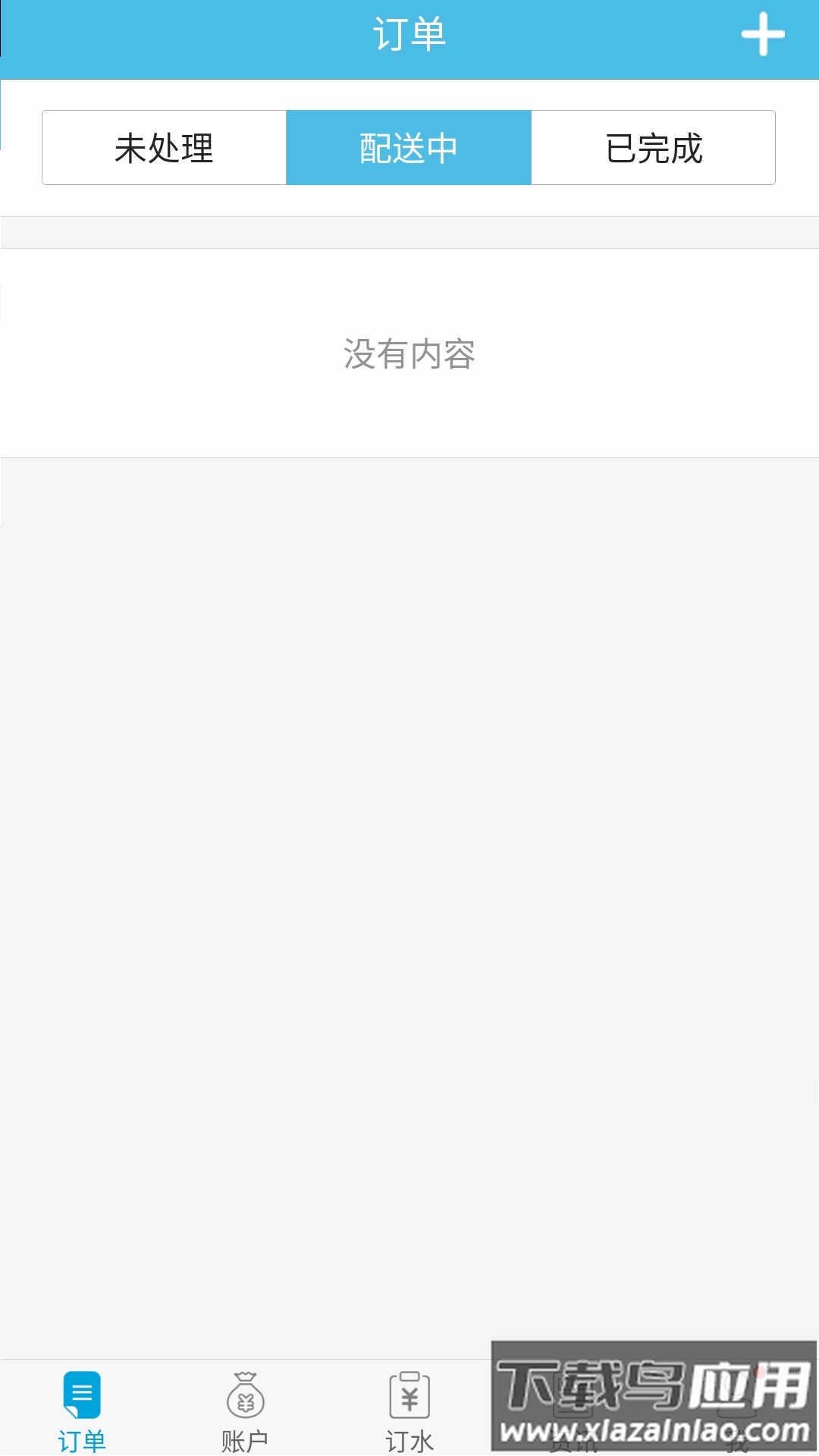The image size is (819, 1456).
Task: Click the blue highlighted 配送中 segment
Action: [407, 147]
